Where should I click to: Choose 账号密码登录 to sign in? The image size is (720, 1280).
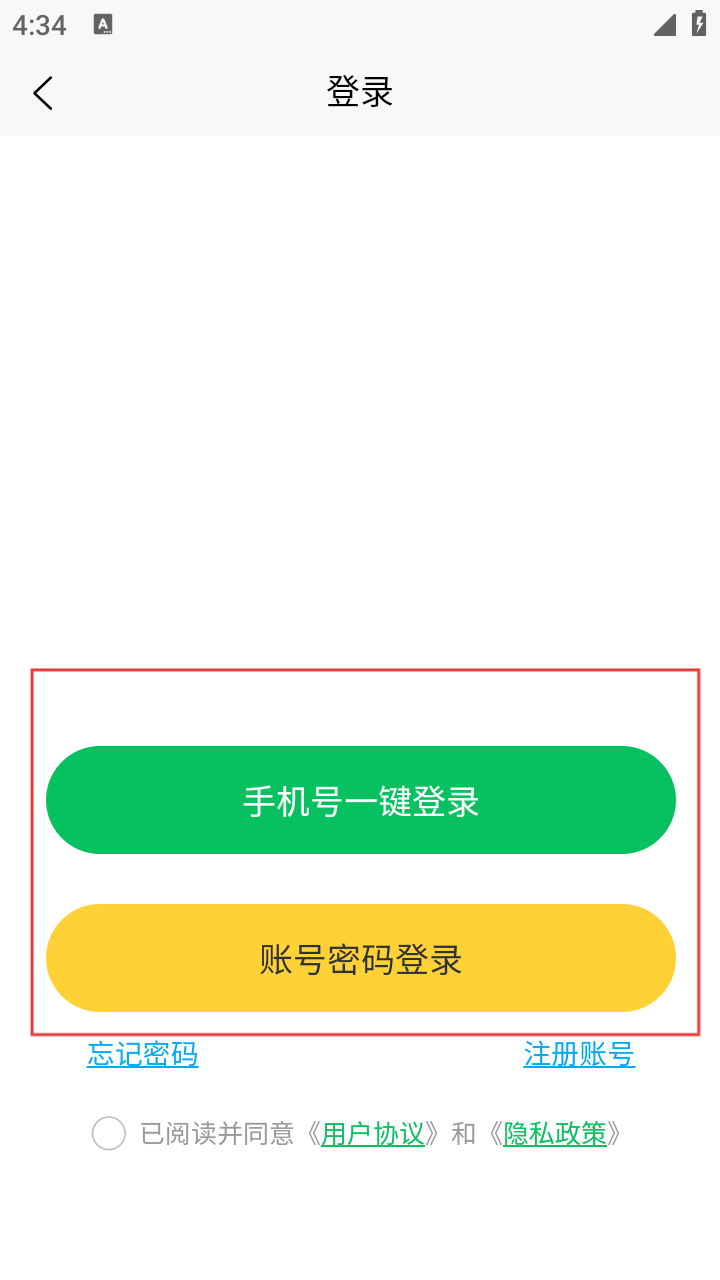[x=361, y=958]
